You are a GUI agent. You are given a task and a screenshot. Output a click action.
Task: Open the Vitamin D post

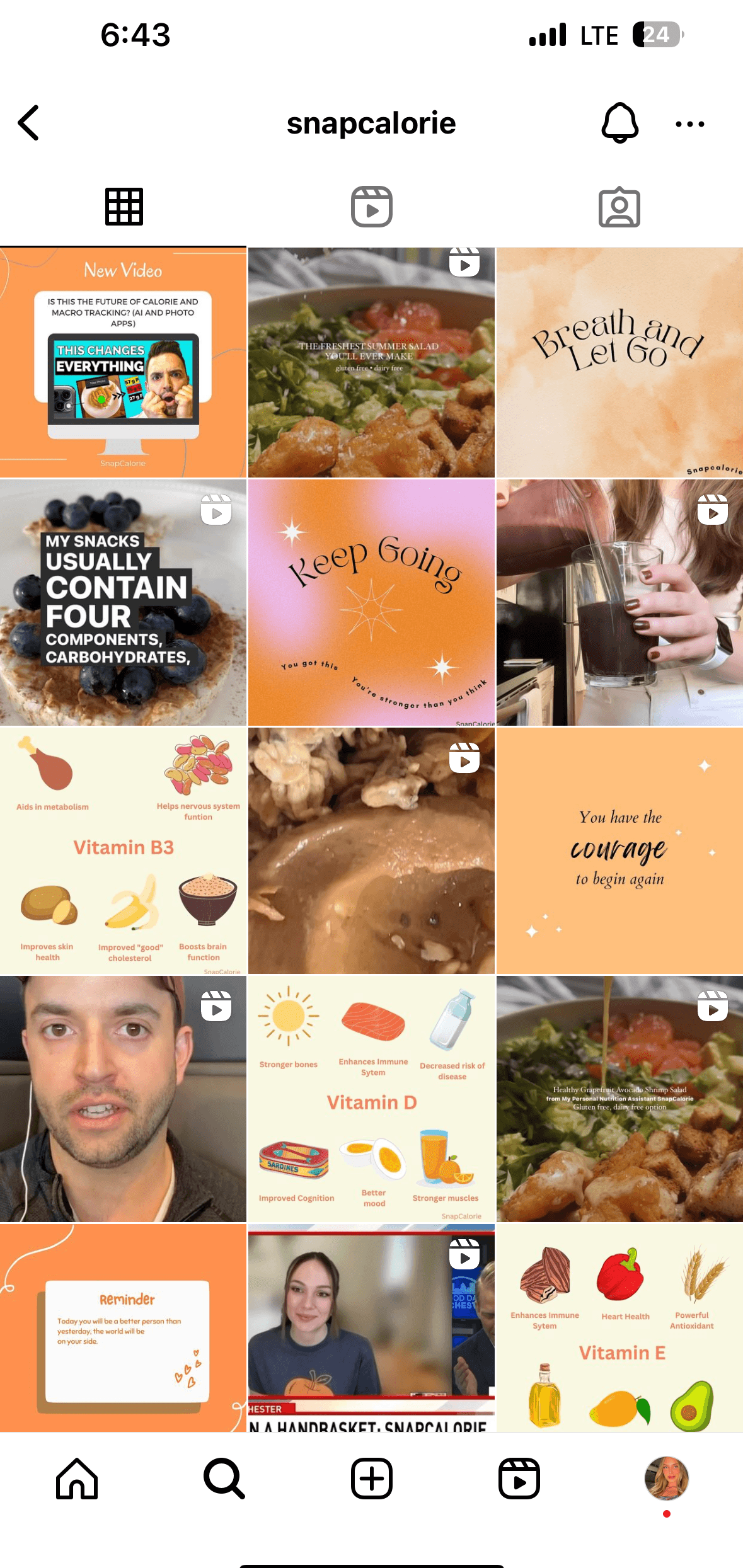coord(371,1099)
